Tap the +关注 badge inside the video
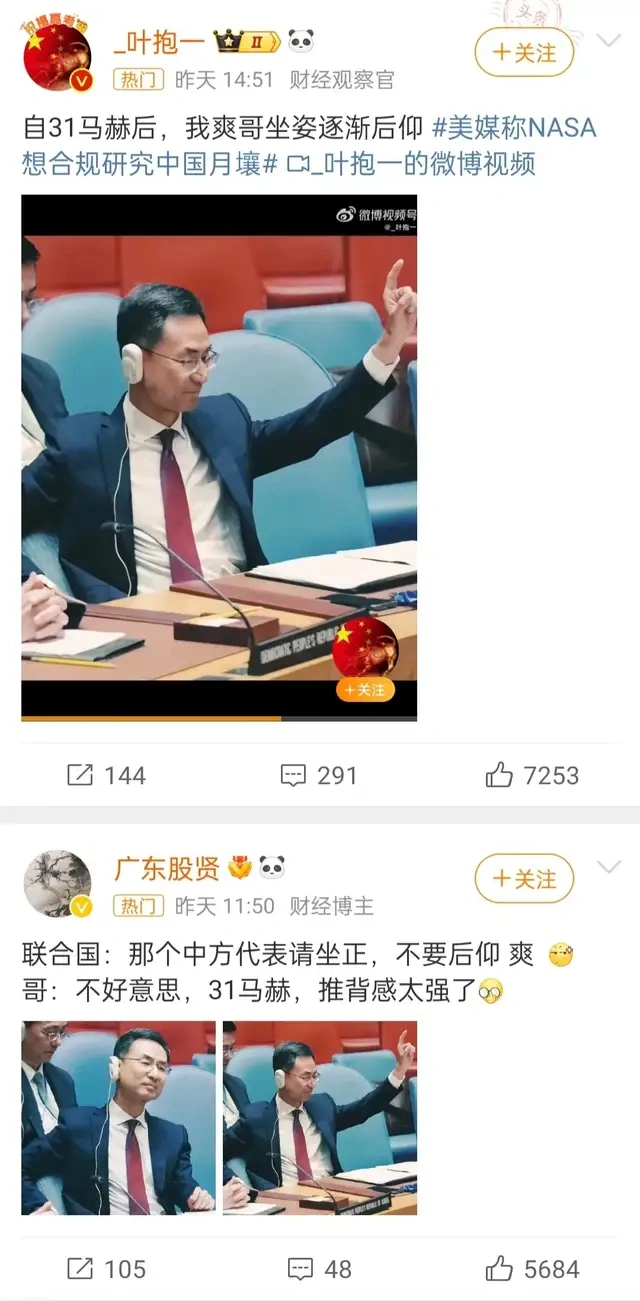The height and width of the screenshot is (1301, 640). point(365,690)
